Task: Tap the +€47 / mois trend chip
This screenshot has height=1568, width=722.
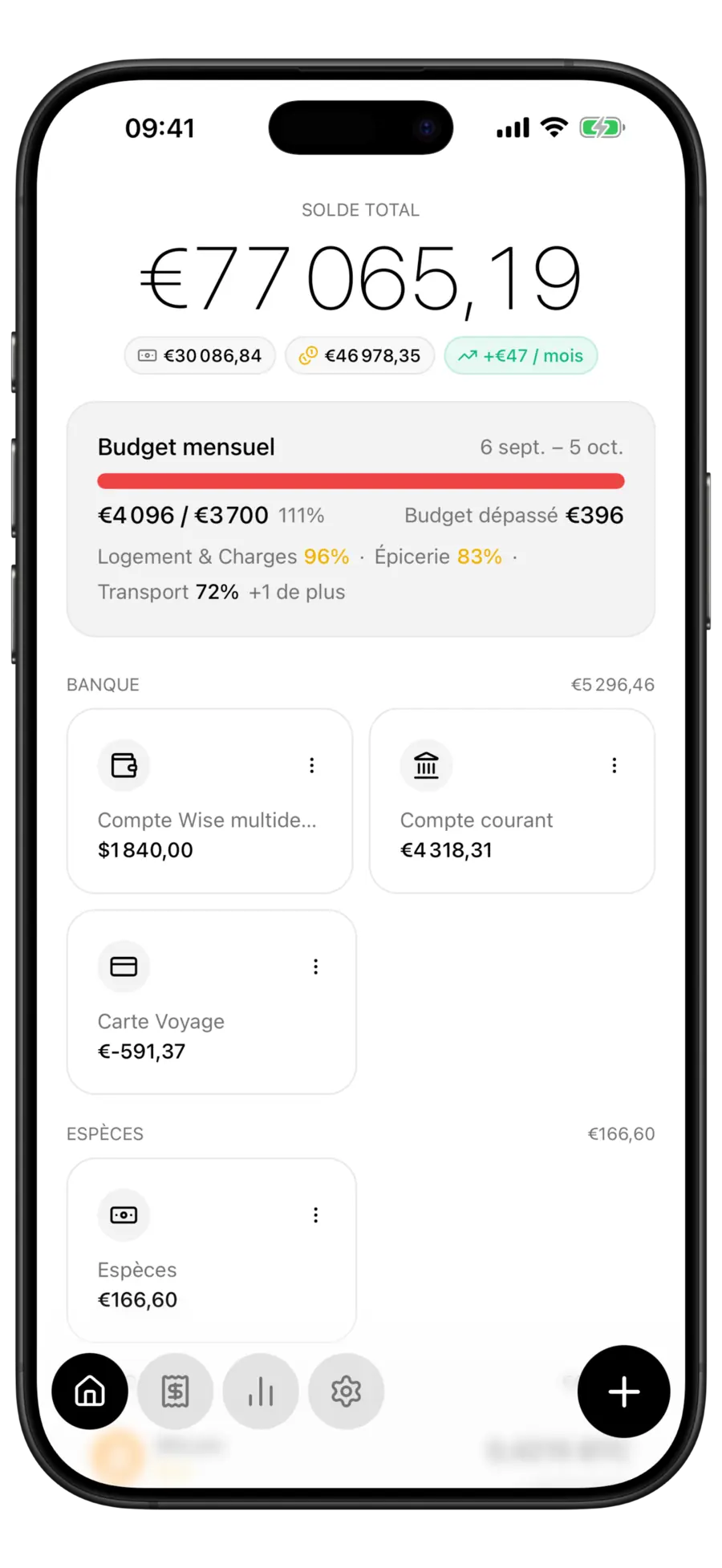Action: coord(521,355)
